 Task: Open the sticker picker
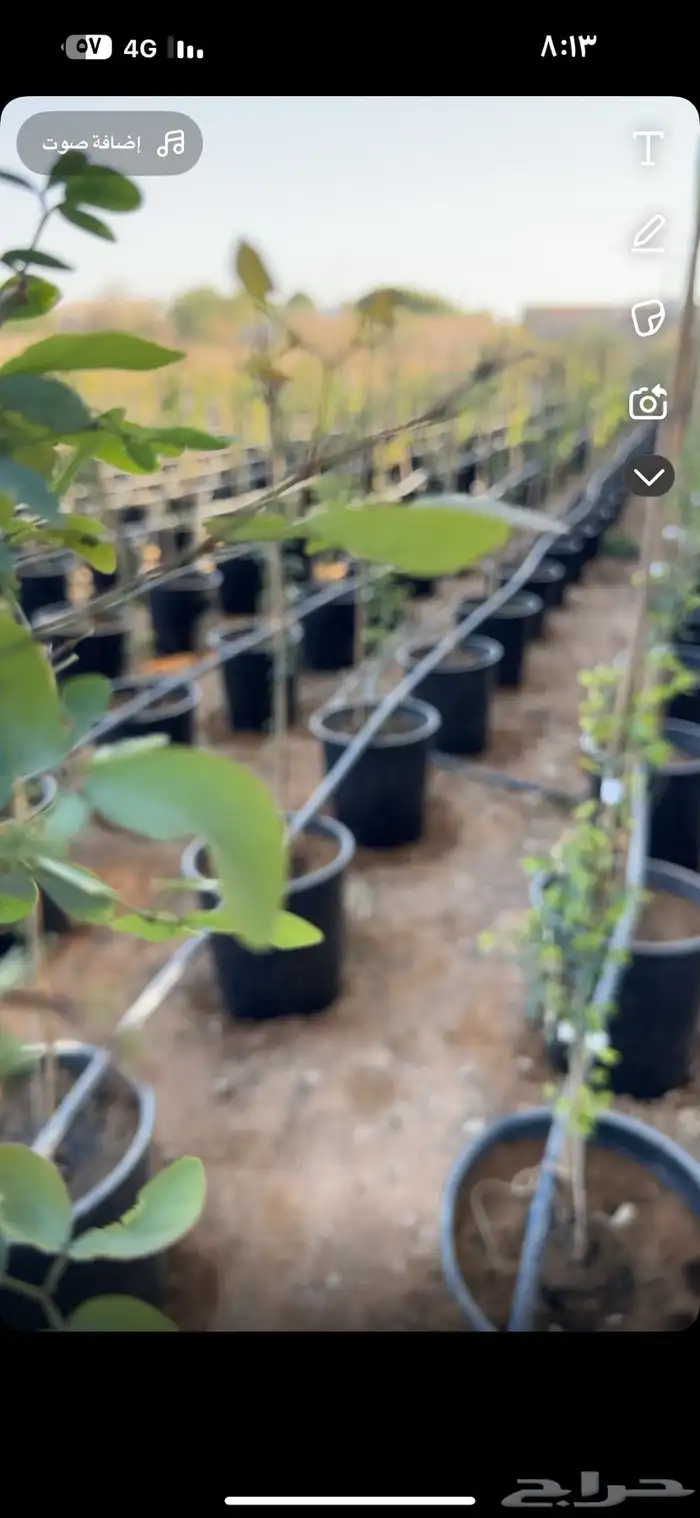[x=648, y=318]
